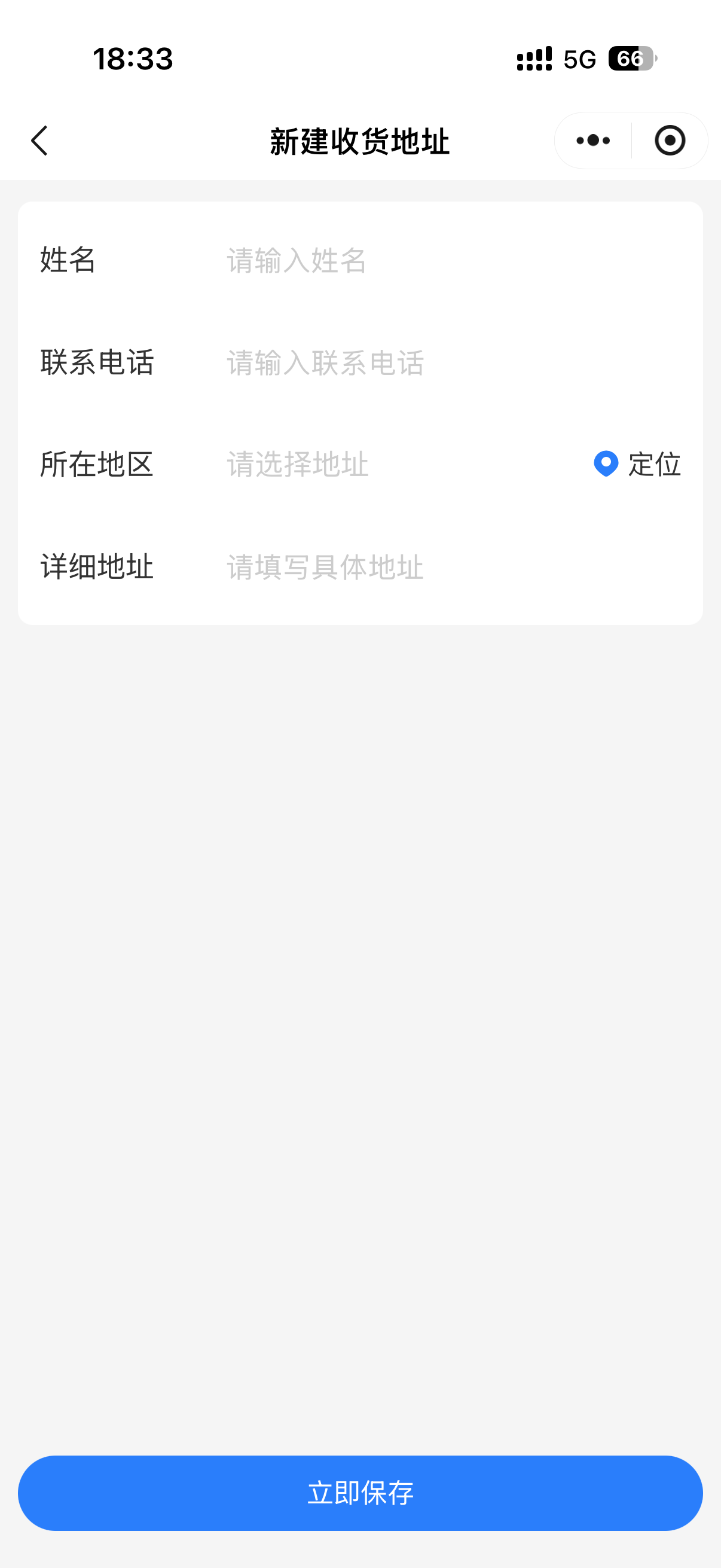This screenshot has width=721, height=1568.
Task: Go back from the new address page
Action: (x=39, y=141)
